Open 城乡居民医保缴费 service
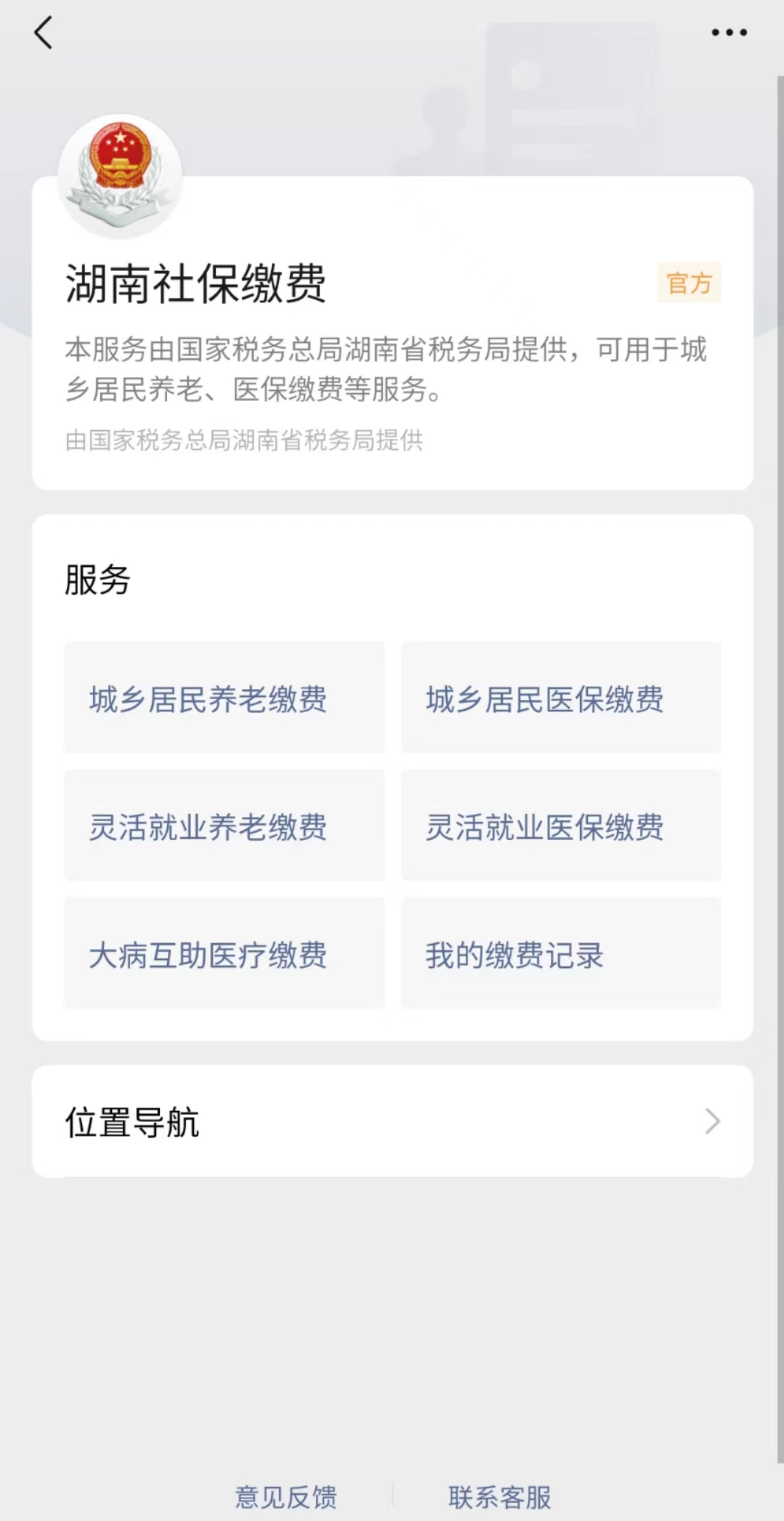This screenshot has height=1521, width=784. pos(561,698)
